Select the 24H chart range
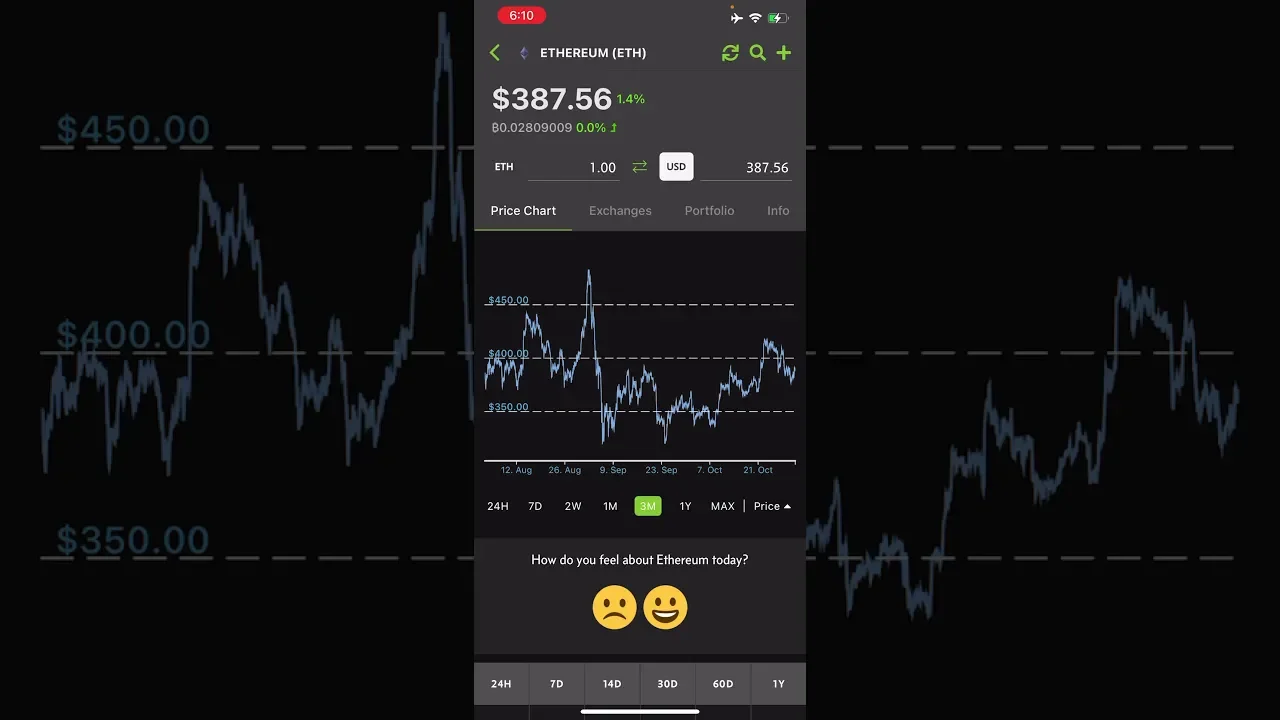 [x=498, y=506]
